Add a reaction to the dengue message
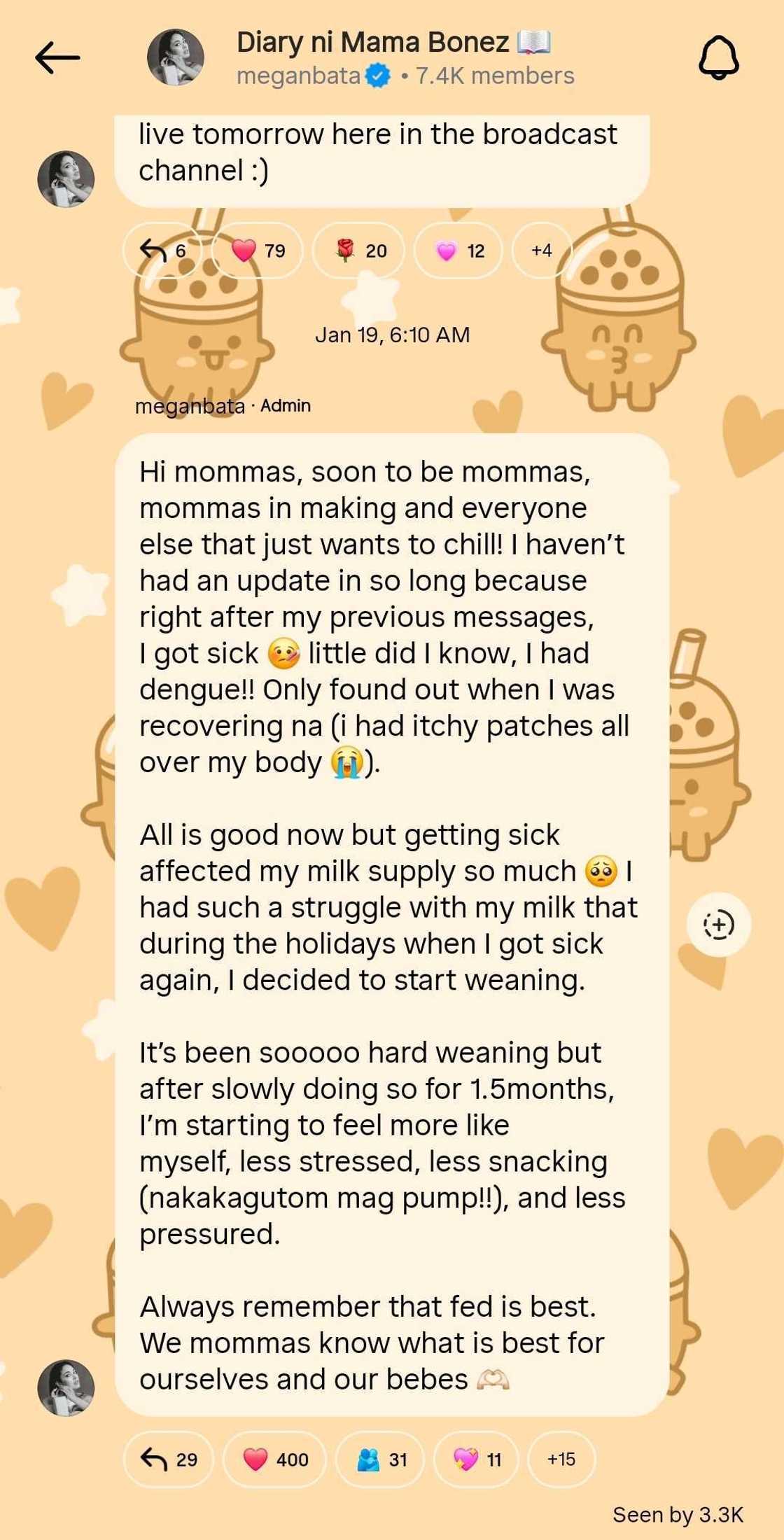Viewport: 784px width, 1540px height. coord(719,925)
